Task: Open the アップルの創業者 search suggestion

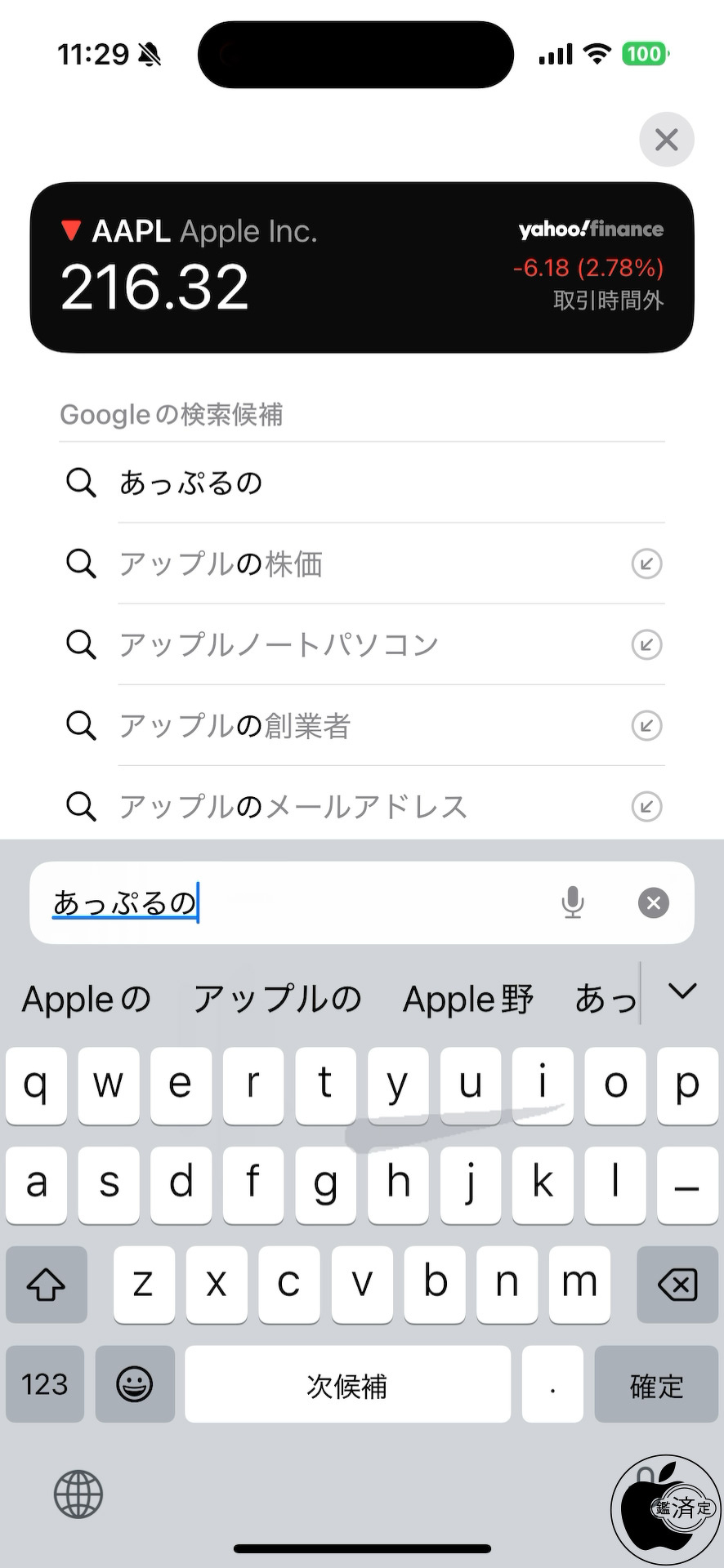Action: (235, 725)
